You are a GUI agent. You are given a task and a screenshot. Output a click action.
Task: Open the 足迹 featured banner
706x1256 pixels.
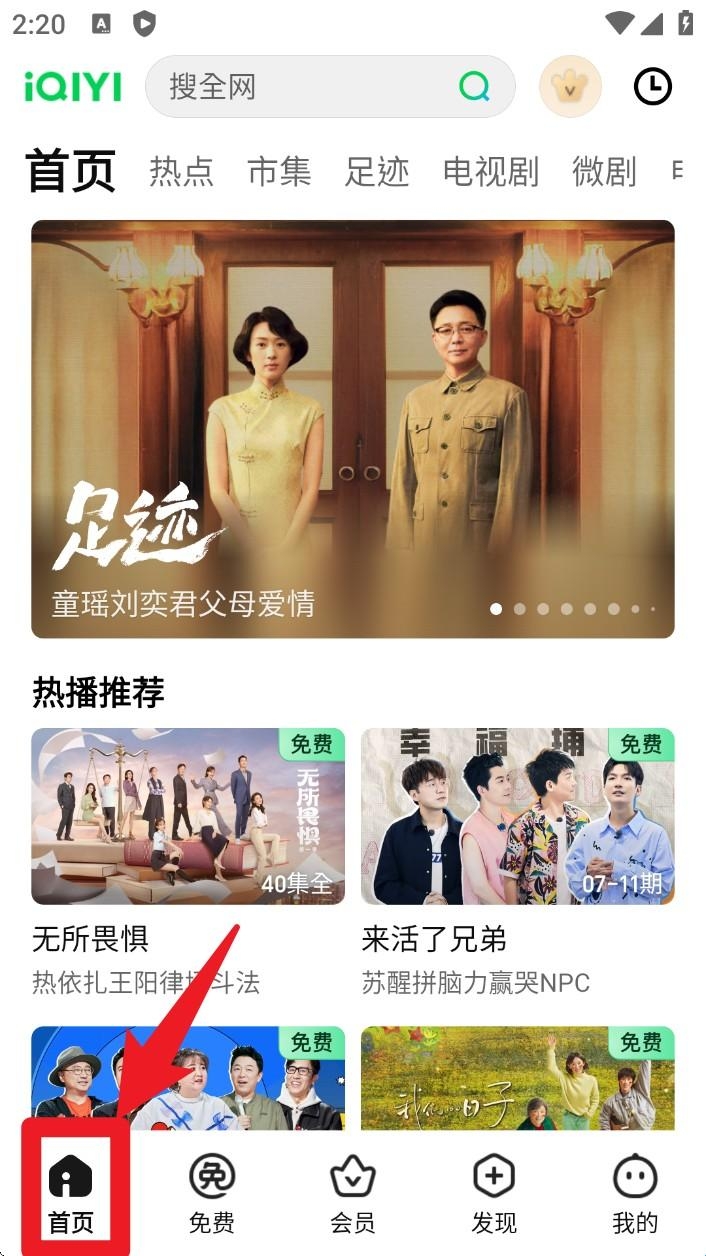click(353, 429)
